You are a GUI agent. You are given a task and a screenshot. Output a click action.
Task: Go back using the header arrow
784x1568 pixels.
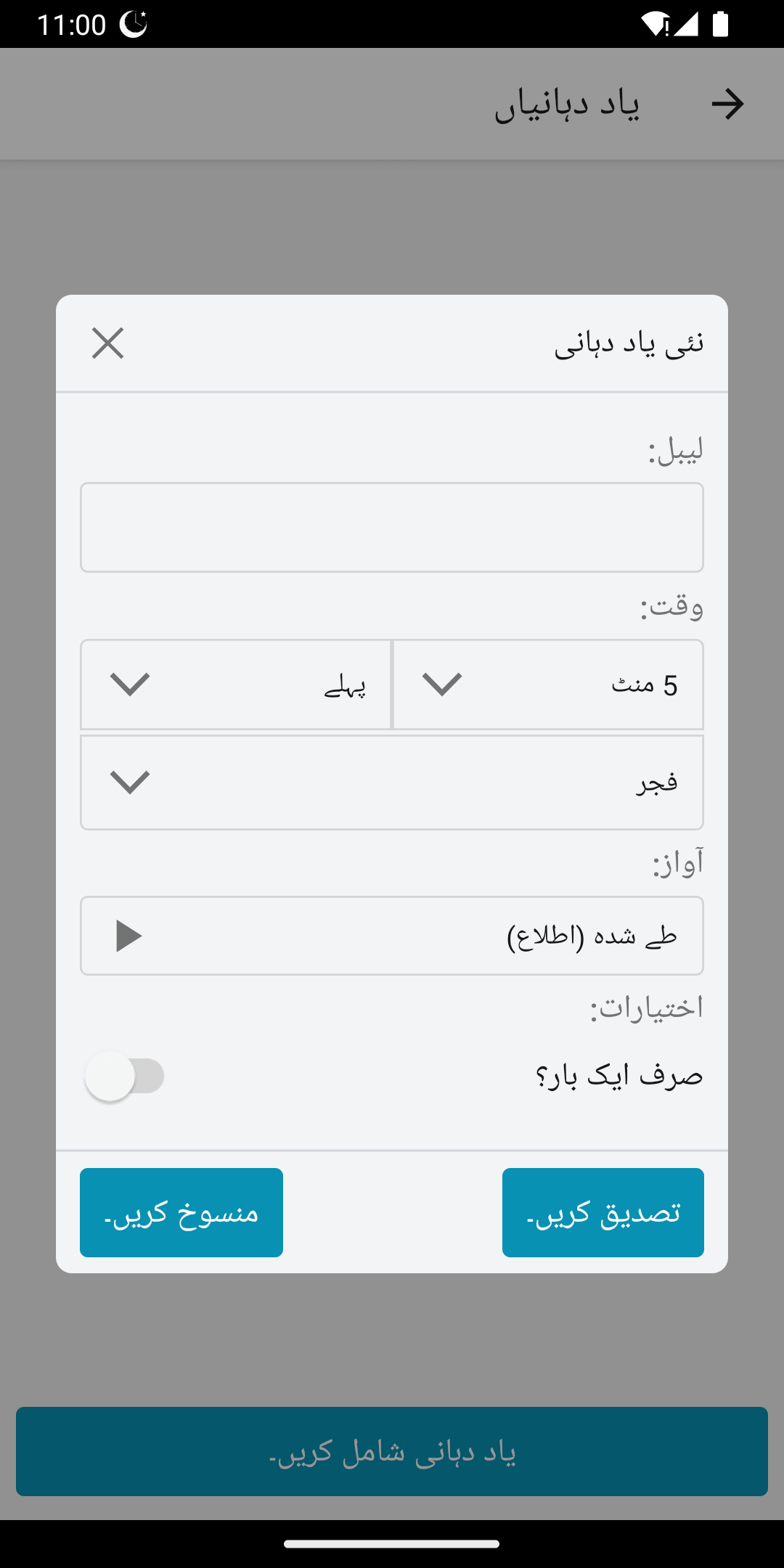point(727,104)
